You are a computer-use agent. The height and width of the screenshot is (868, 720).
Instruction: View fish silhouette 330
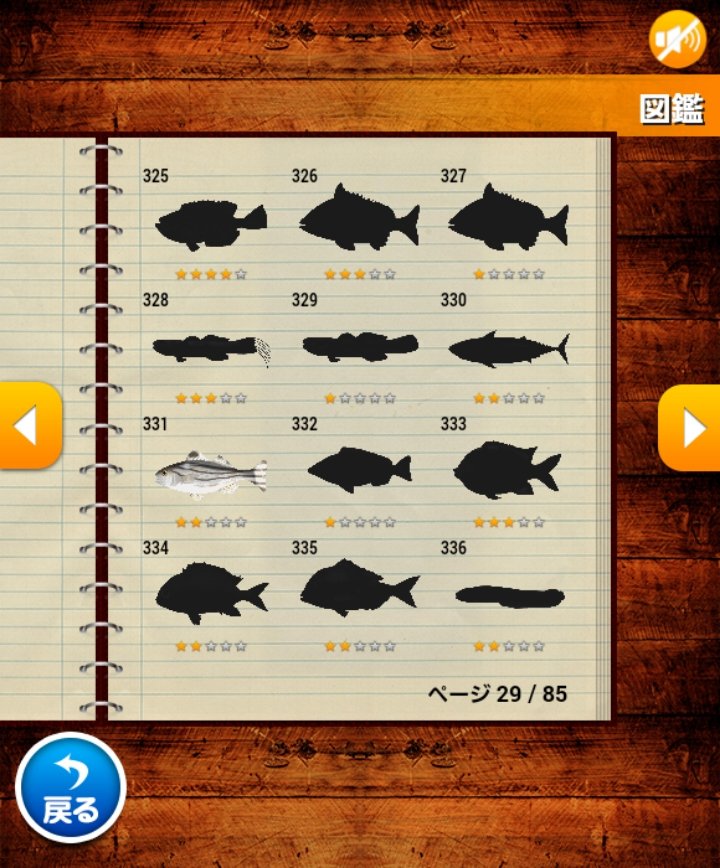point(509,349)
